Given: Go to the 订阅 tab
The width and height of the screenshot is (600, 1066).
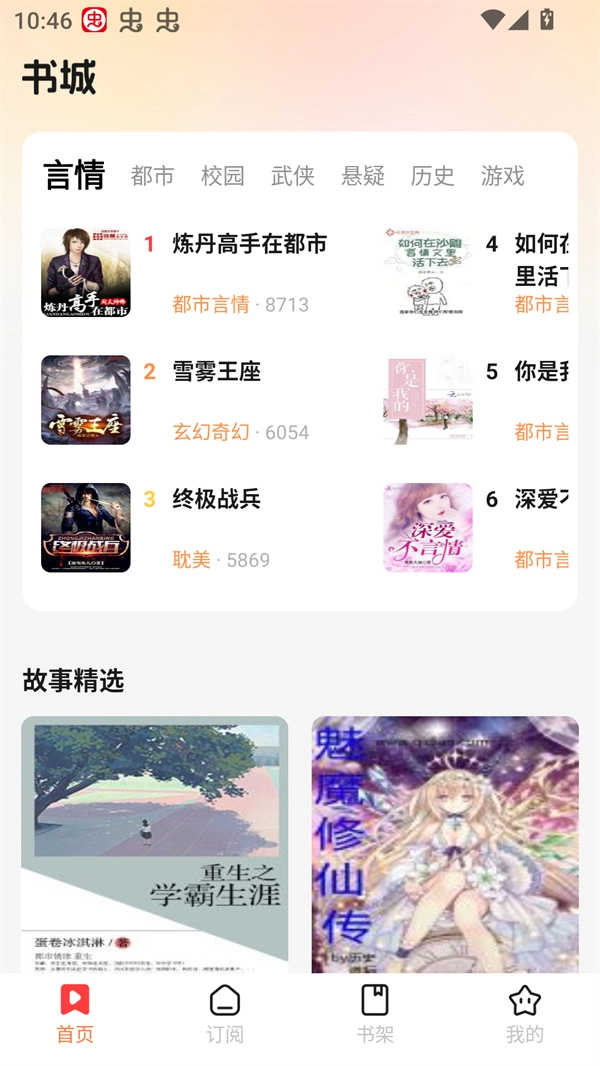Looking at the screenshot, I should click(x=225, y=1014).
